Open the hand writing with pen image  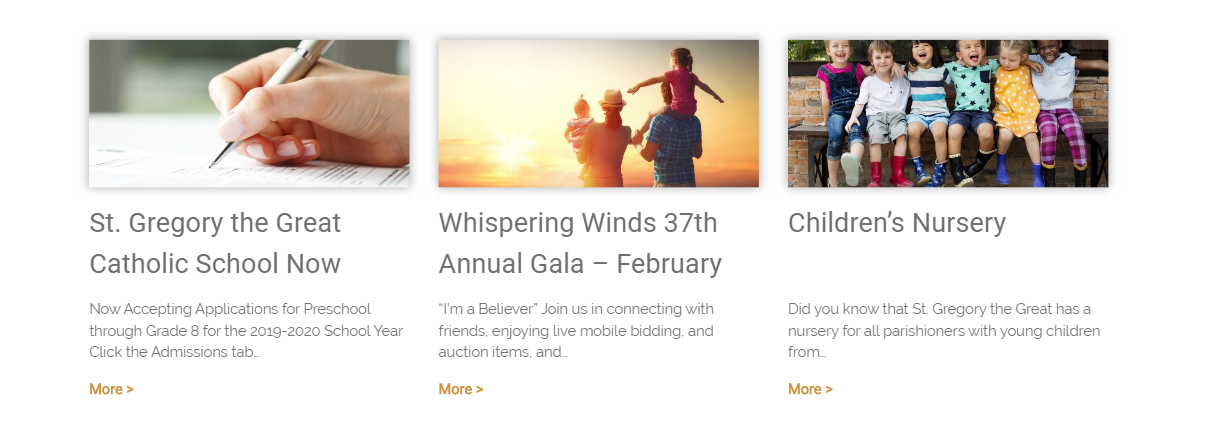249,113
